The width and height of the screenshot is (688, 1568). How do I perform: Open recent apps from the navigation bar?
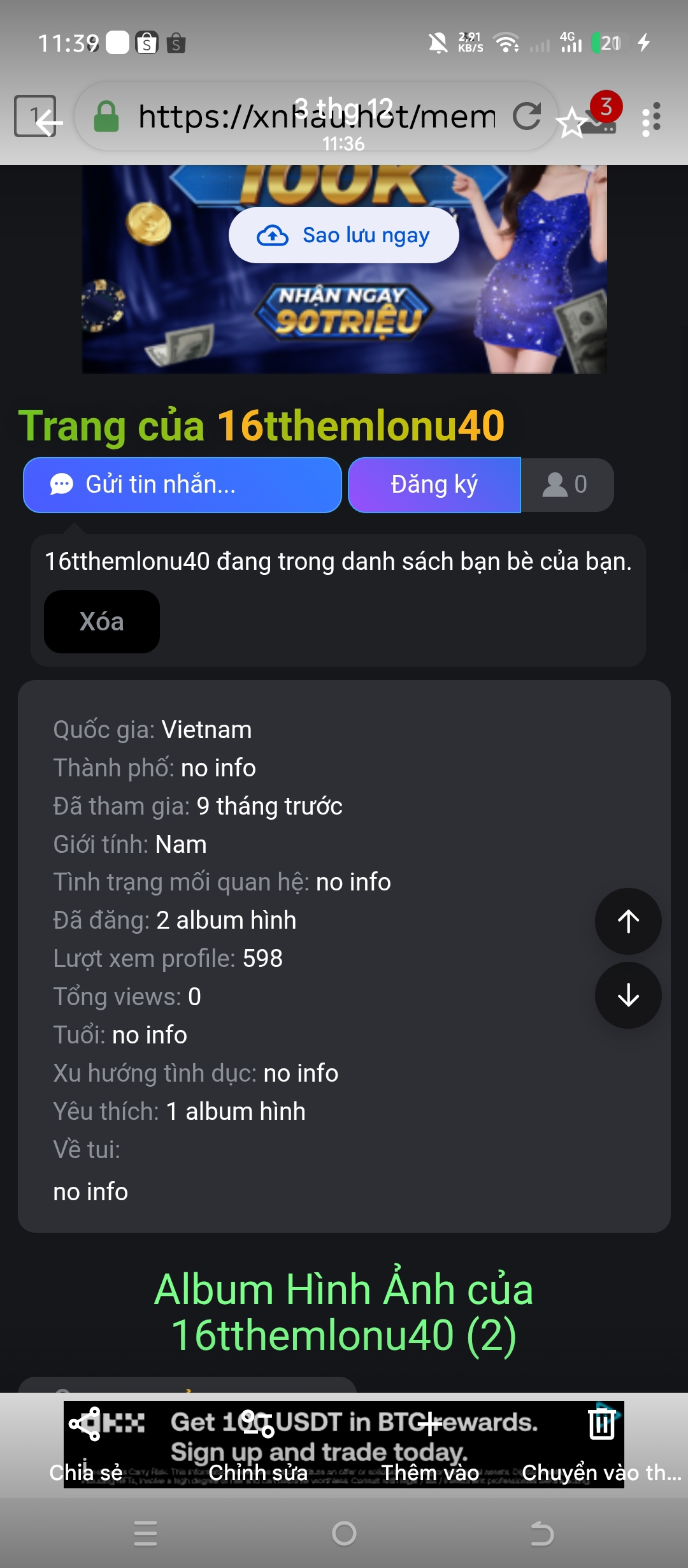coord(146,1533)
